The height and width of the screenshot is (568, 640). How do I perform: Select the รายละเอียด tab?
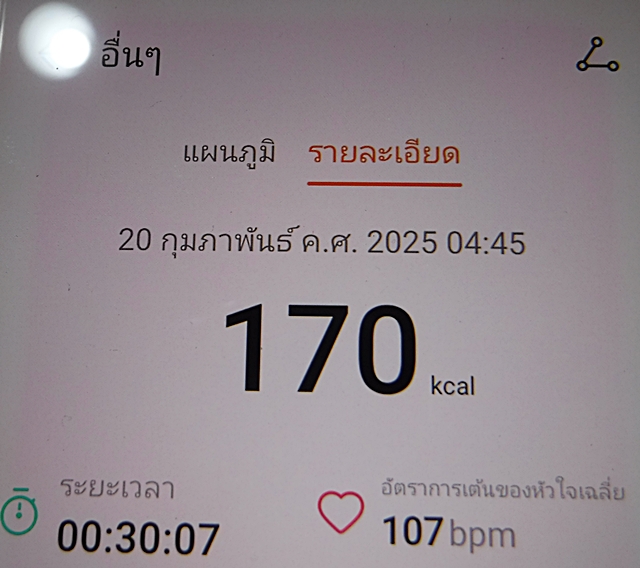tap(384, 155)
